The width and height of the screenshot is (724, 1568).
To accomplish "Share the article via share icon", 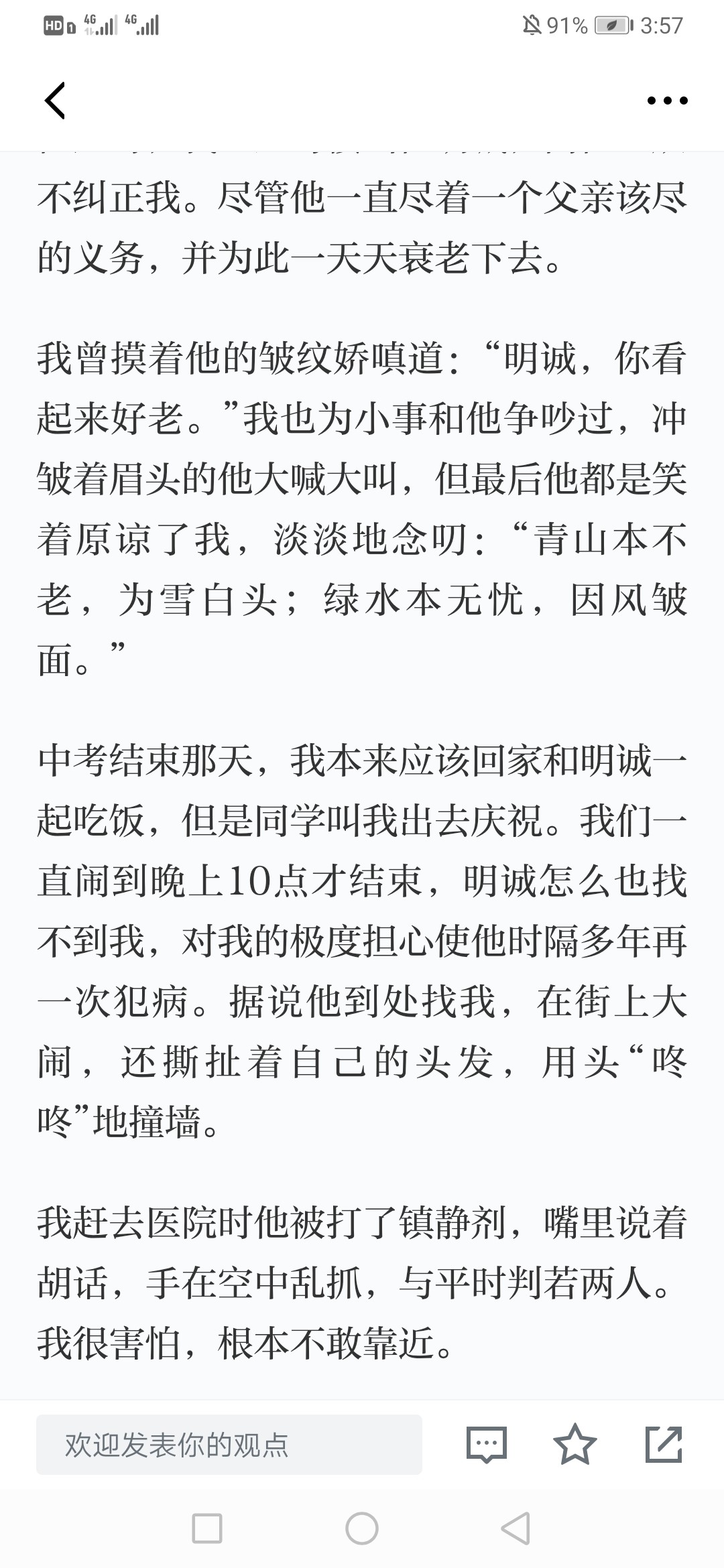I will 664,1444.
